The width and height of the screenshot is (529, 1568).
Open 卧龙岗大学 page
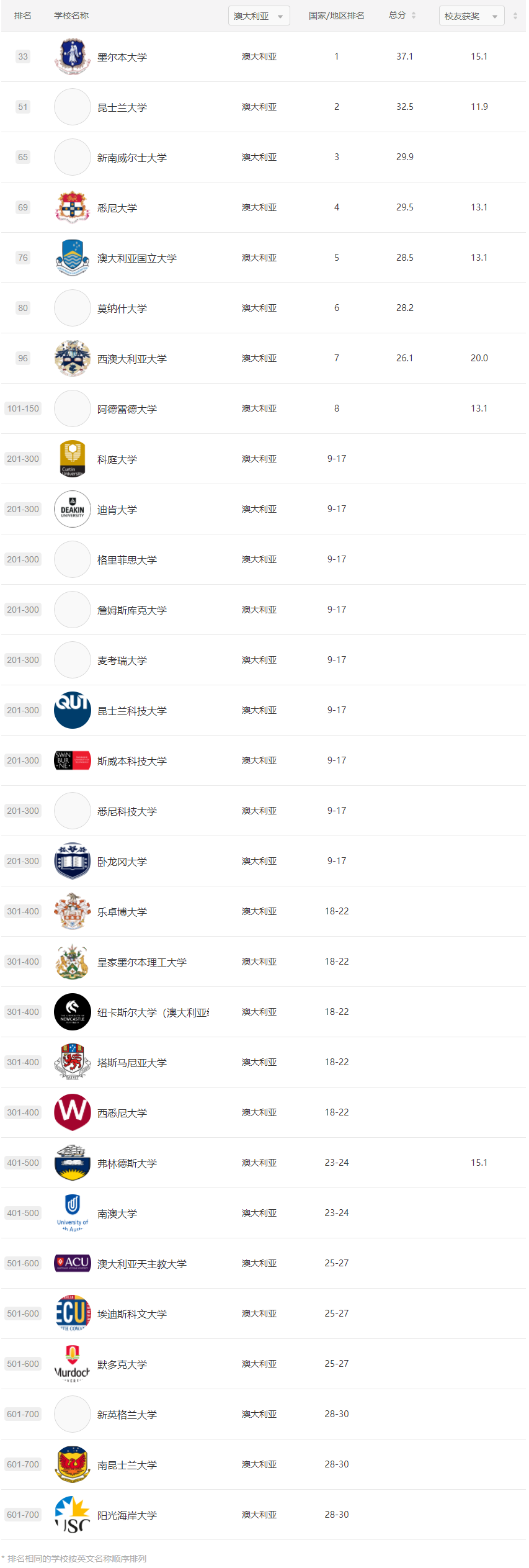click(122, 862)
